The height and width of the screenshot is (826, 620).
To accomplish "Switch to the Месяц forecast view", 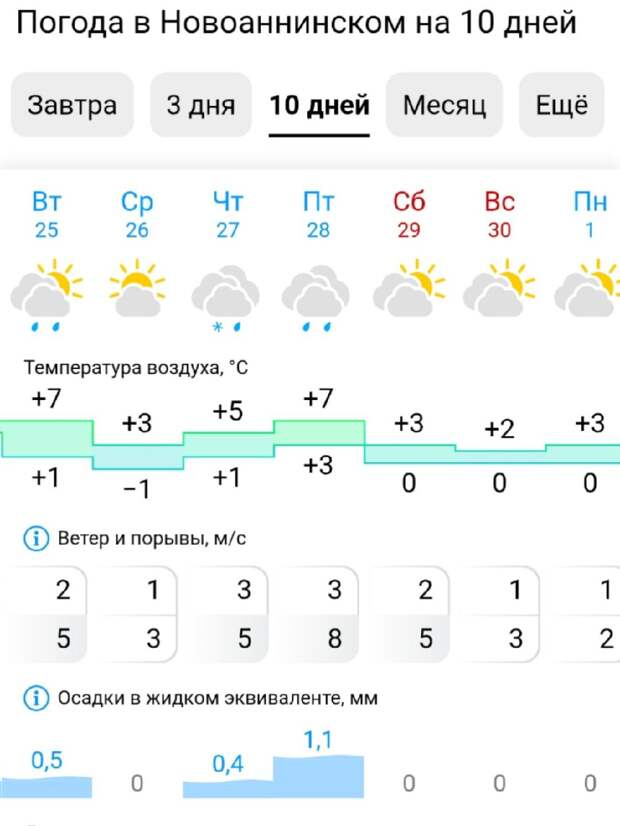I will coord(444,105).
